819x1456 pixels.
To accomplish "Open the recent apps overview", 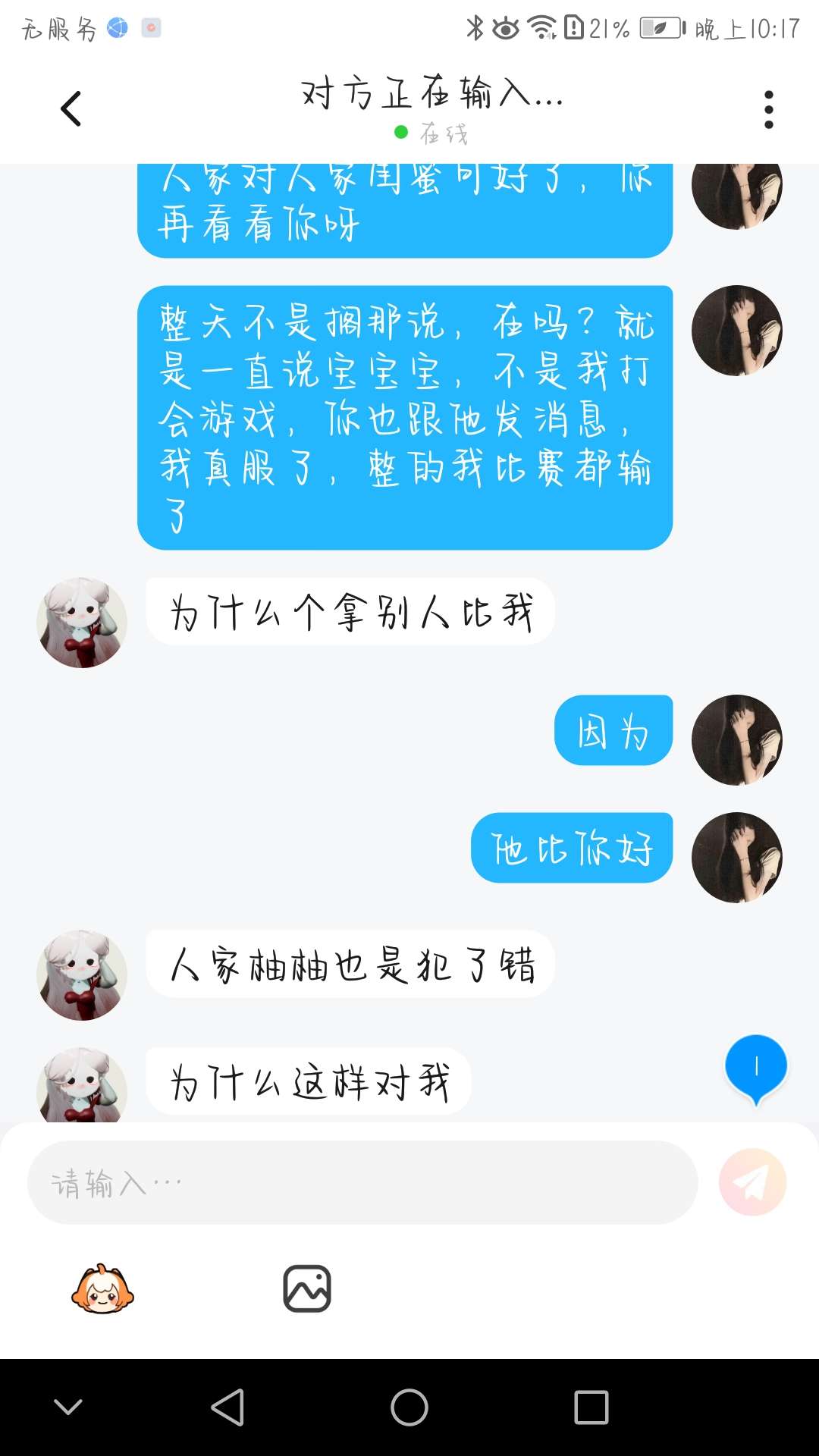I will click(591, 1407).
